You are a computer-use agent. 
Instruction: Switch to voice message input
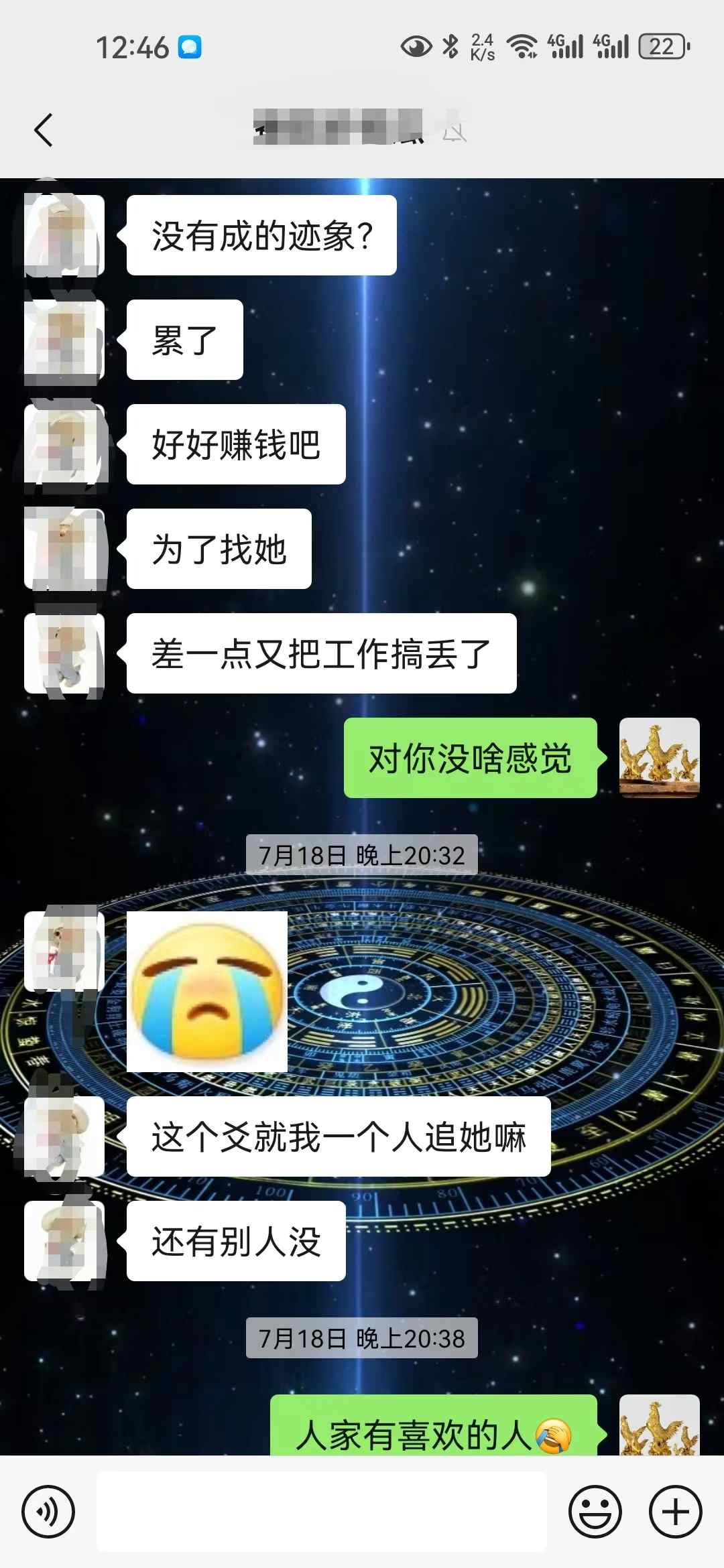click(x=48, y=1512)
